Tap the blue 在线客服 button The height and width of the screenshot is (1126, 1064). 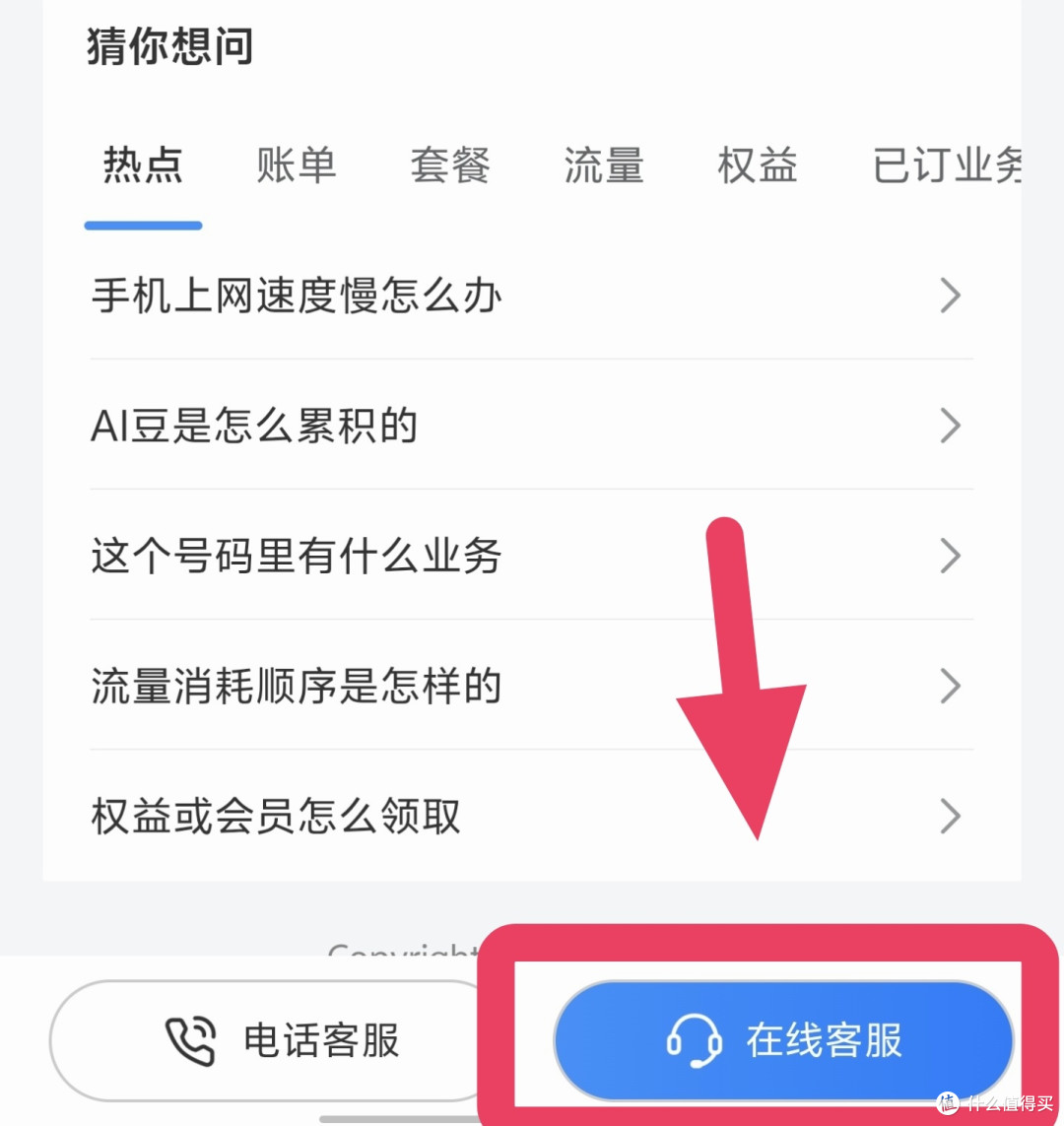[783, 1041]
